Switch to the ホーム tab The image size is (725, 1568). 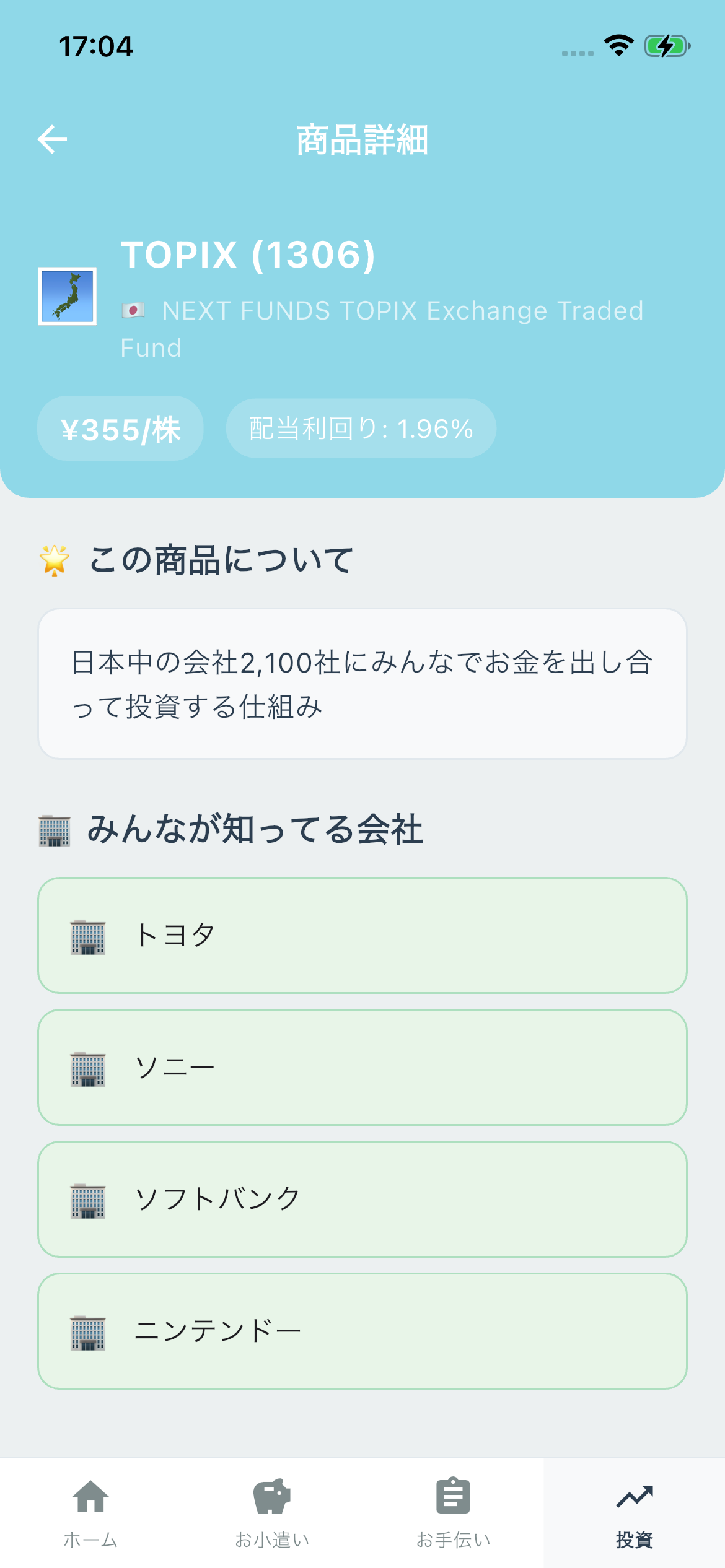tap(90, 1511)
